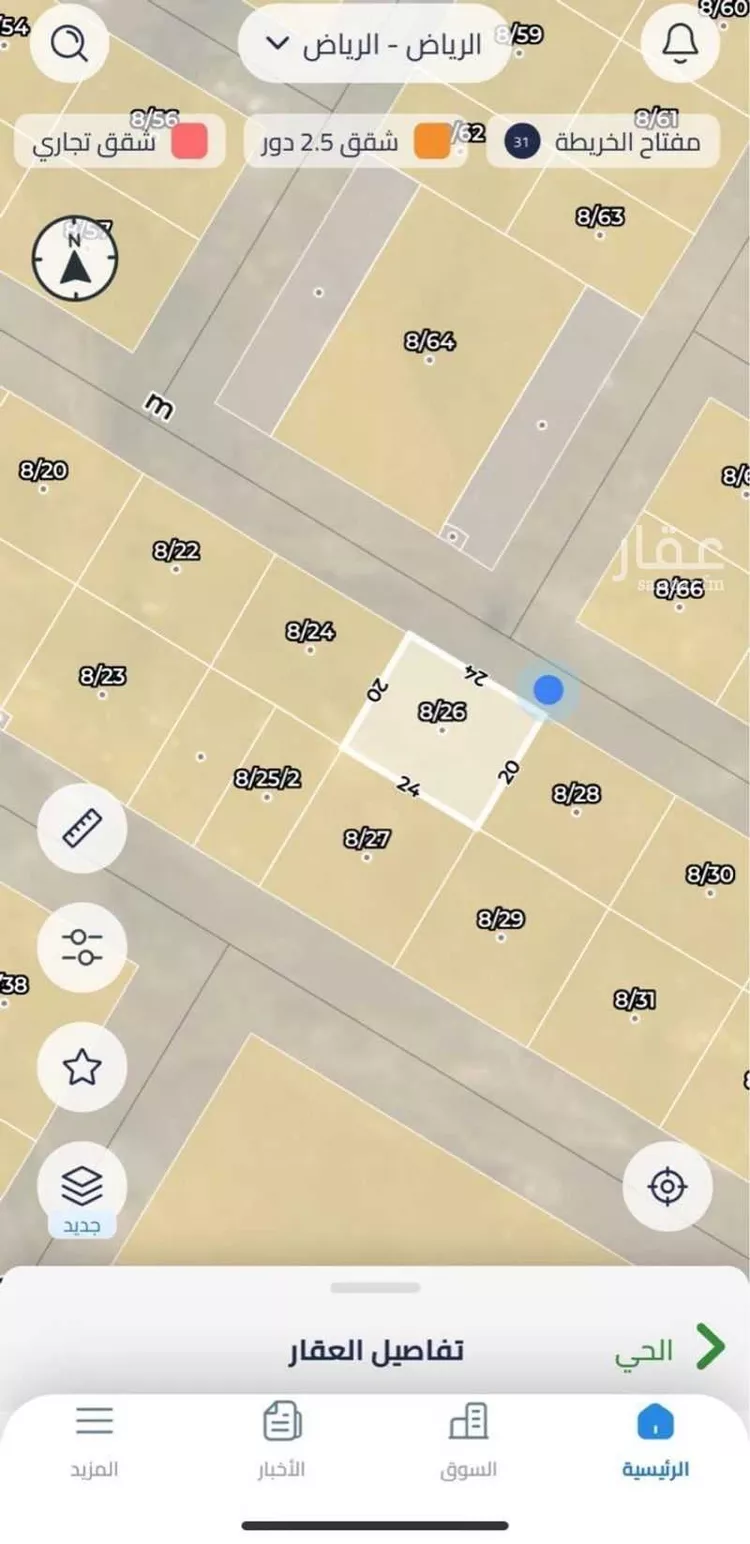750x1544 pixels.
Task: Select land parcel 8/64 on the map
Action: pyautogui.click(x=430, y=345)
